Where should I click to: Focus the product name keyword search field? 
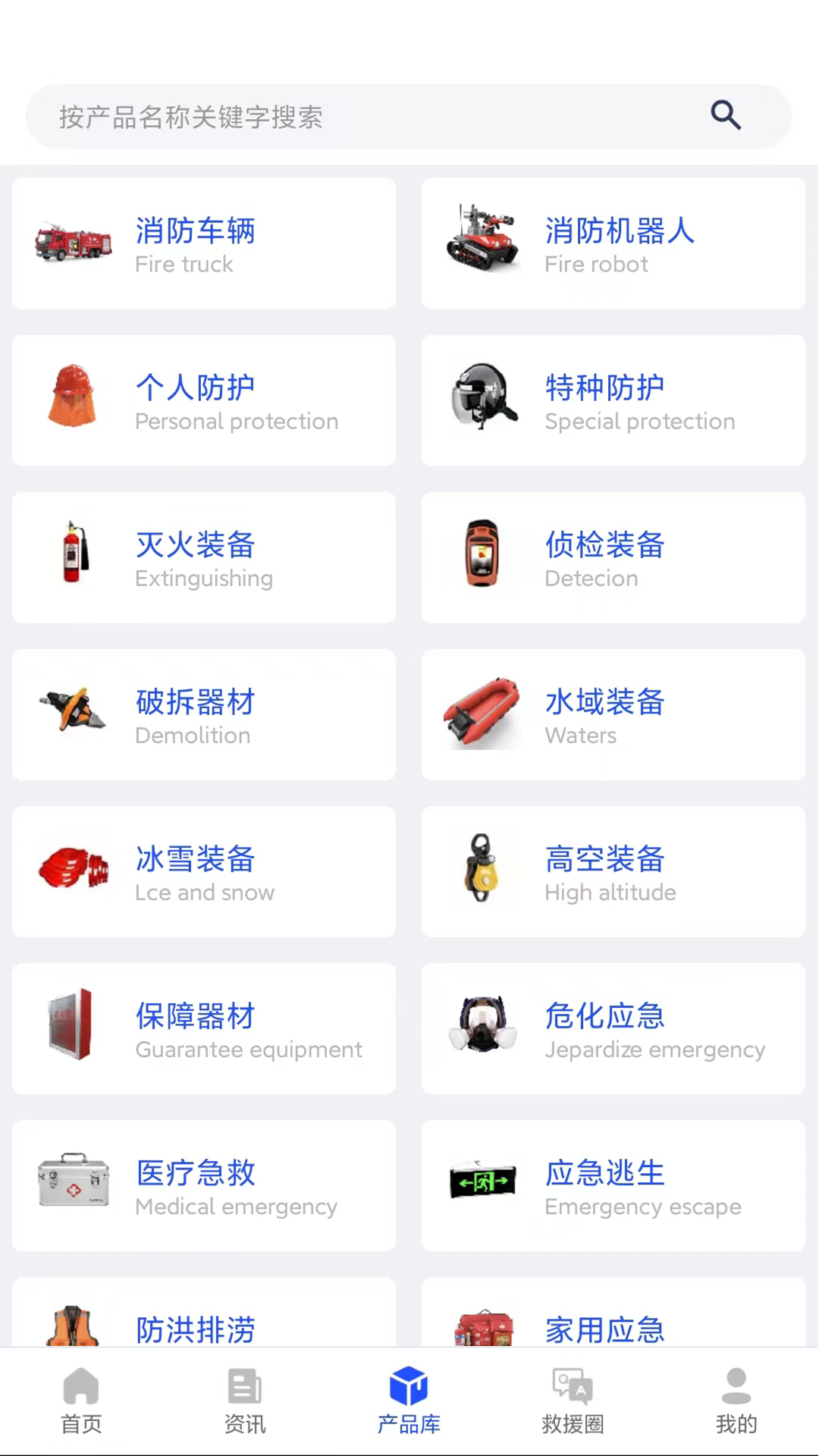coord(364,117)
